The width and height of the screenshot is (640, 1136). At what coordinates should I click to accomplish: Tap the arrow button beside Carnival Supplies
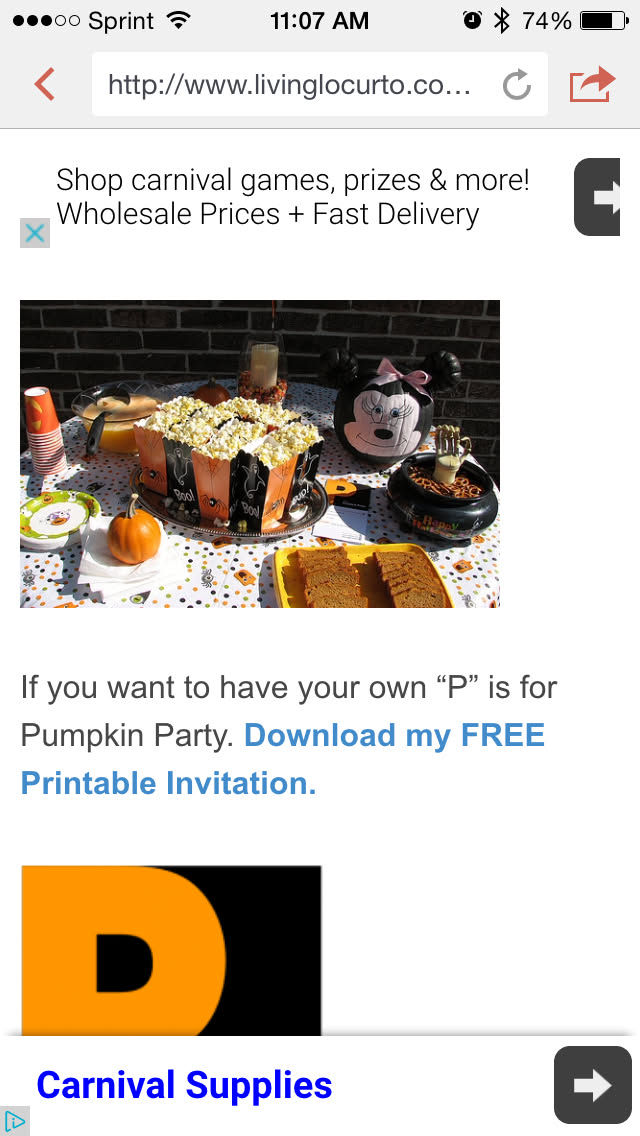[x=593, y=1085]
